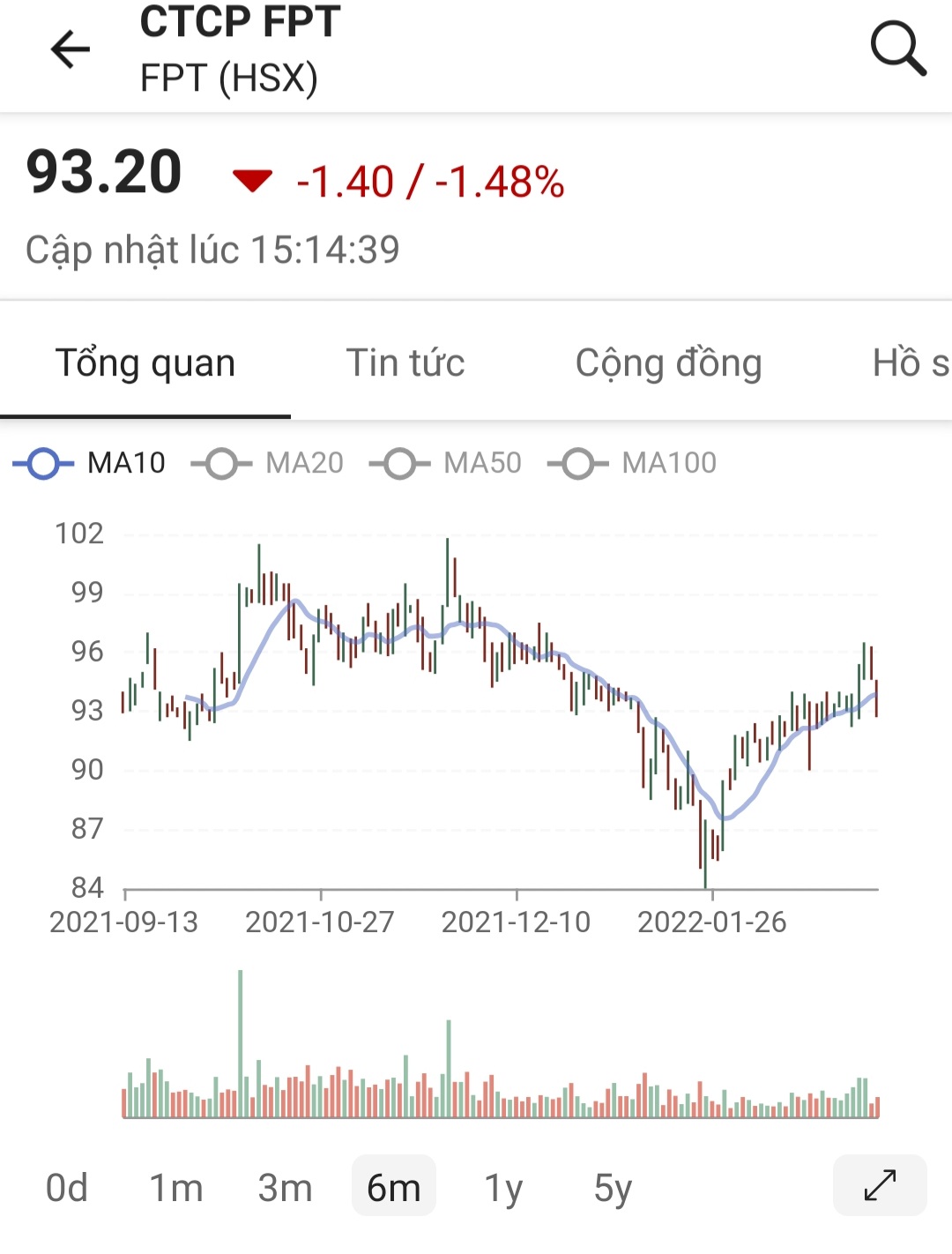The width and height of the screenshot is (952, 1254).
Task: Expand the chart to fullscreen
Action: click(880, 1185)
